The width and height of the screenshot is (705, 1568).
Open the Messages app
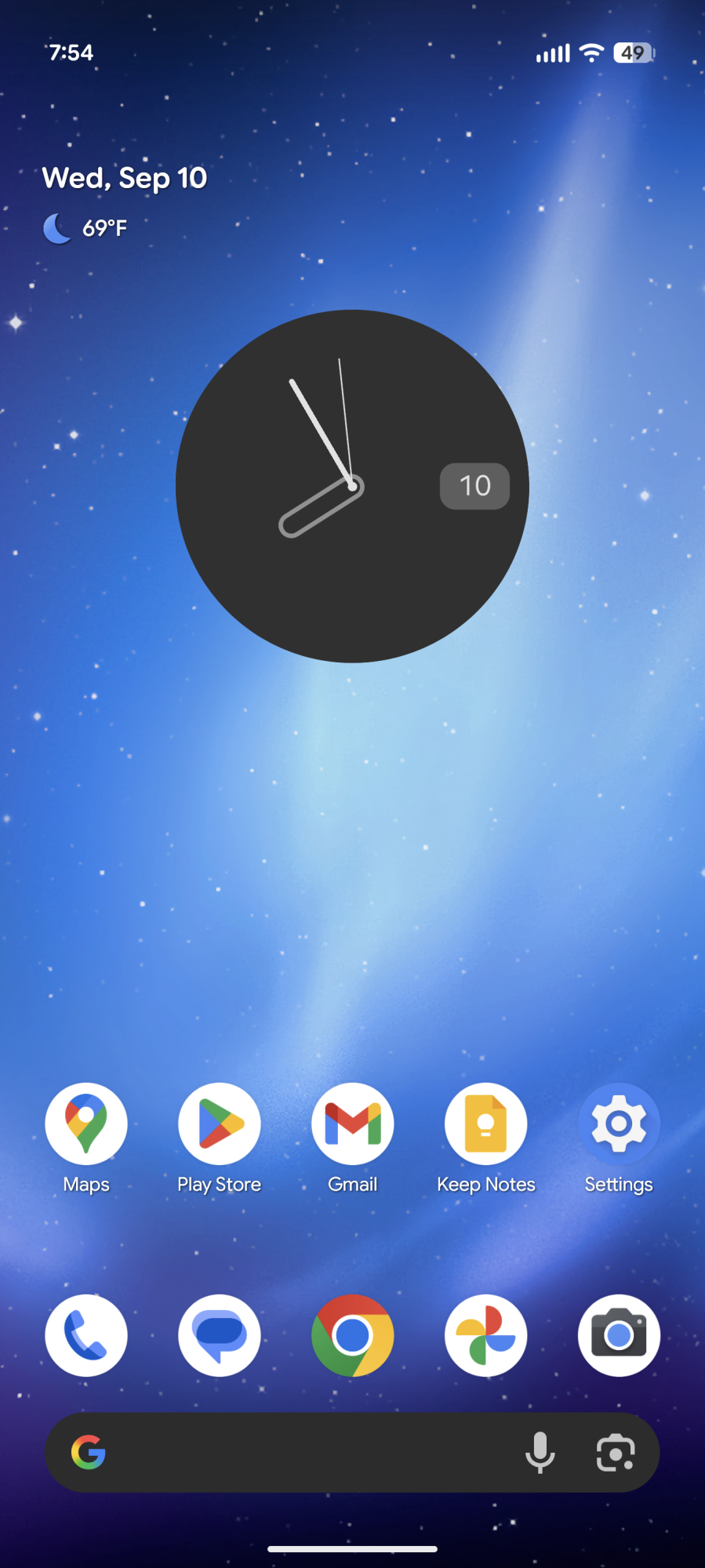(220, 1335)
